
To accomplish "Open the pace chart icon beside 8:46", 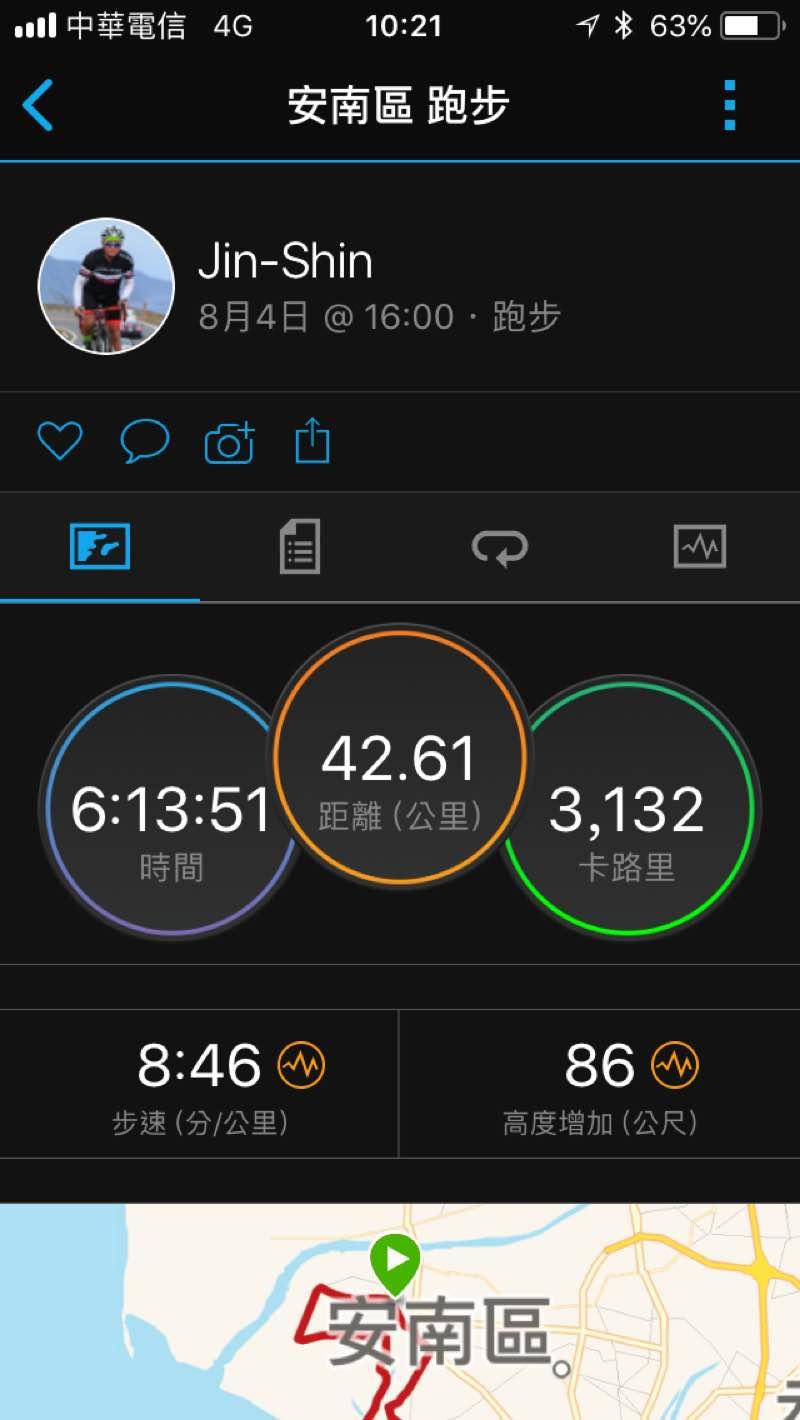I will point(301,1066).
